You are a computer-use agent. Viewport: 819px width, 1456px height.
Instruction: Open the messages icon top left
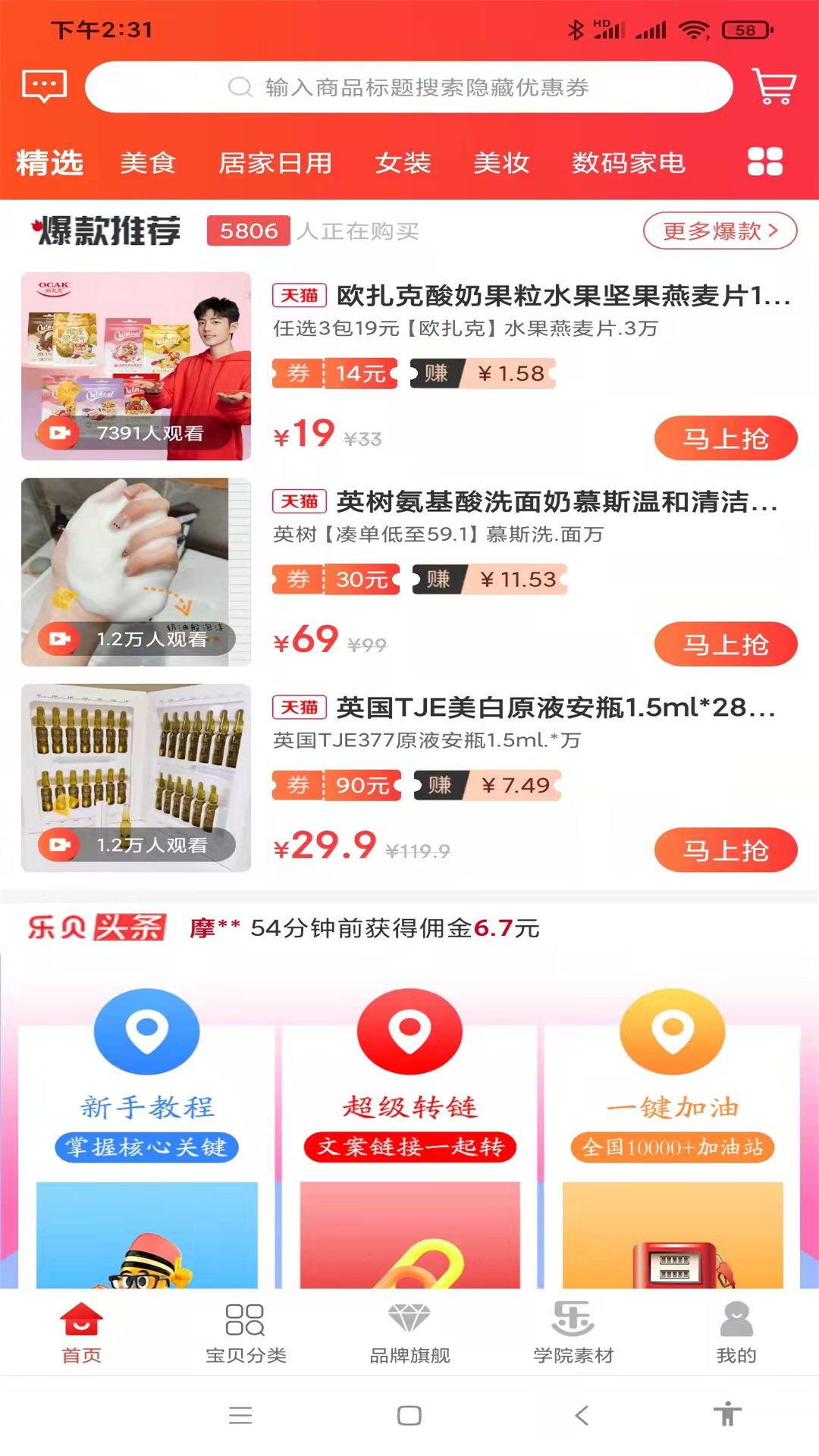[43, 86]
